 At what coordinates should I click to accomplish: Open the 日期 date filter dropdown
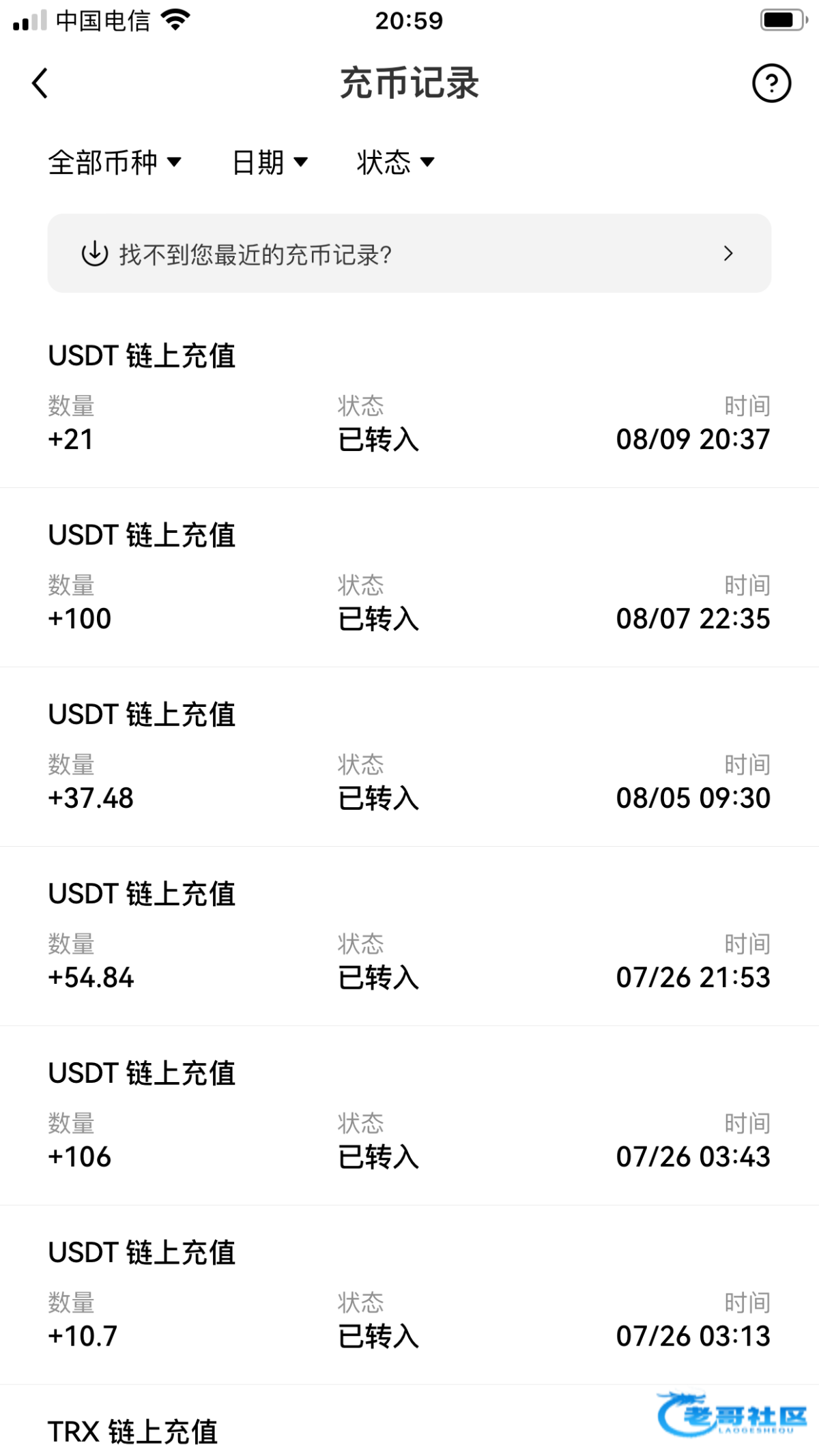[x=270, y=162]
